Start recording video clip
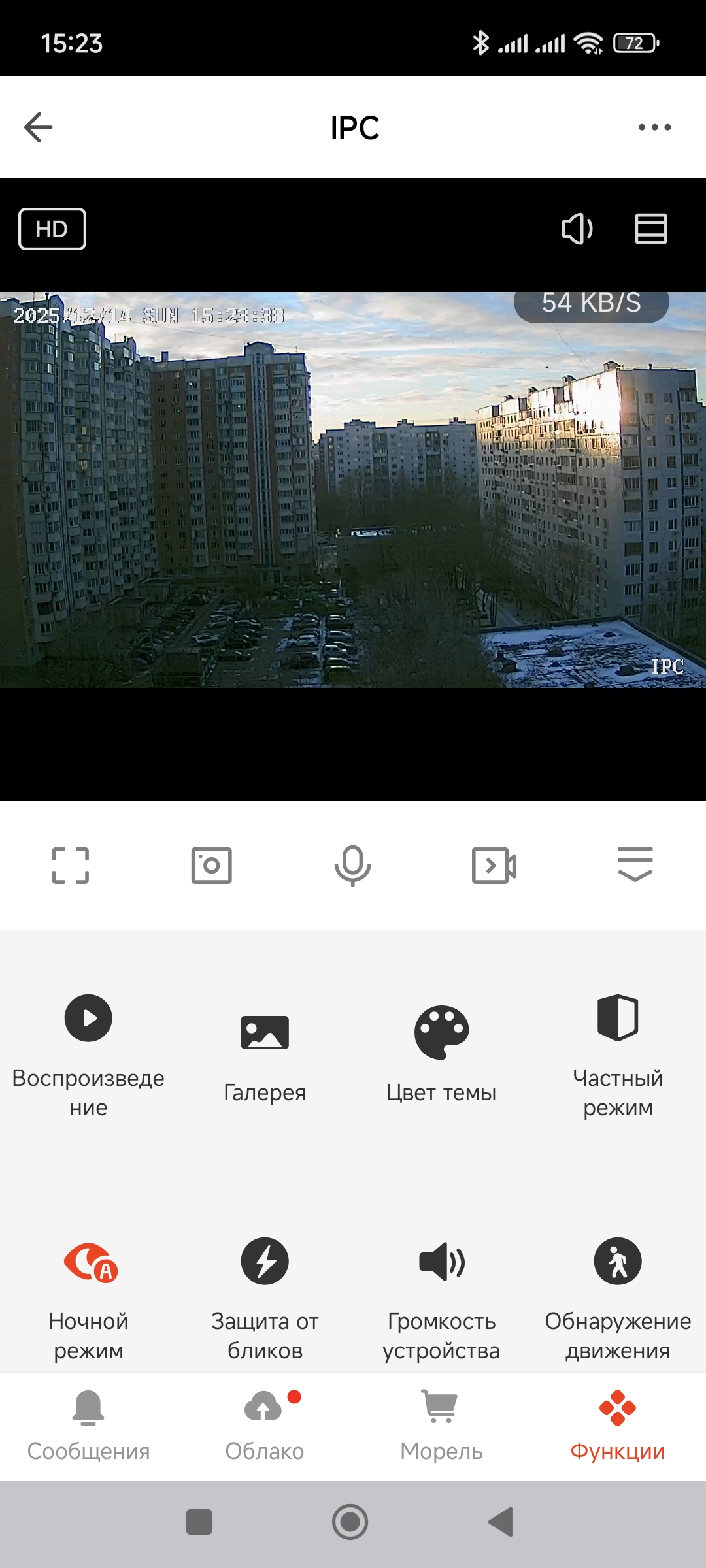Viewport: 706px width, 1568px height. click(x=494, y=865)
